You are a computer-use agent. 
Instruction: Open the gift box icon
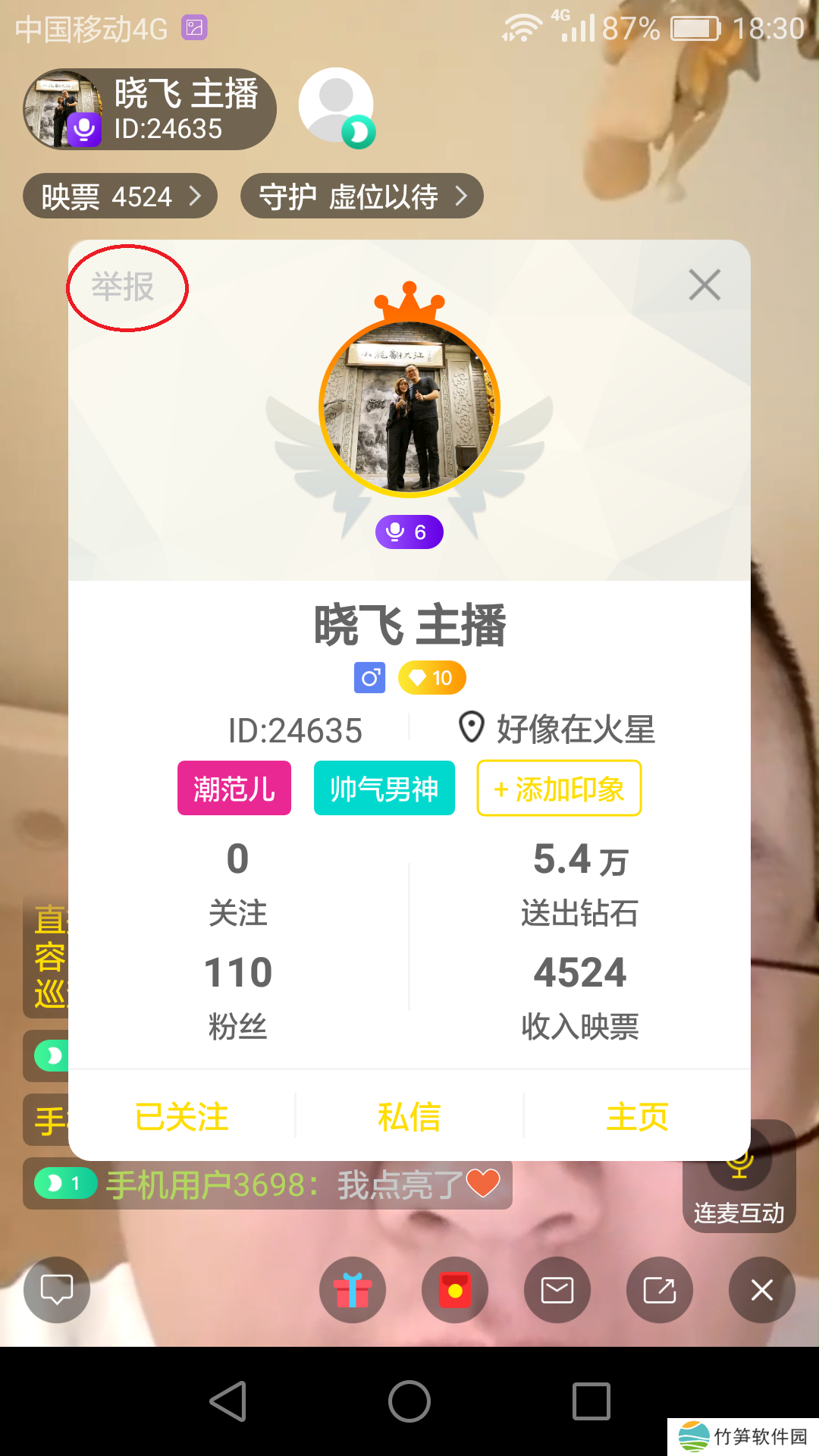pos(353,1290)
